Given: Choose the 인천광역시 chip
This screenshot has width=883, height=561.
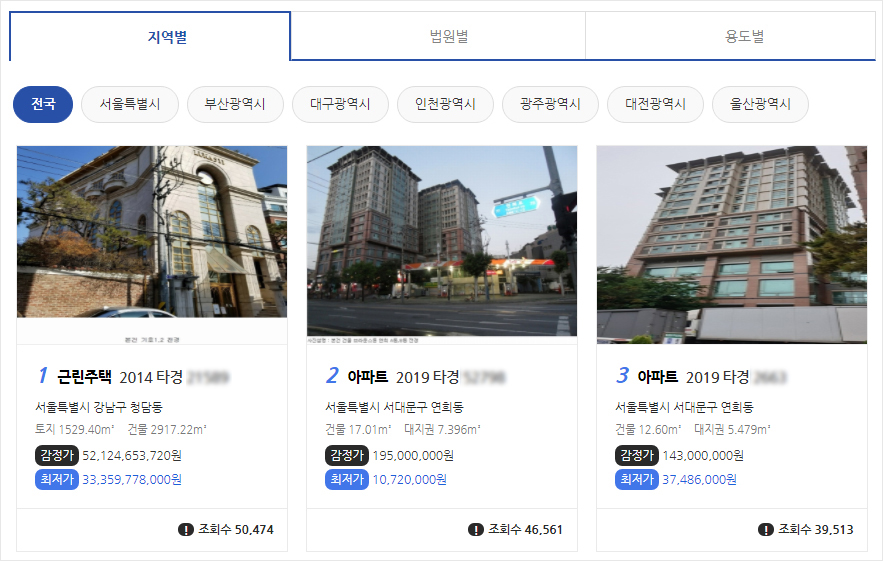Looking at the screenshot, I should 445,104.
